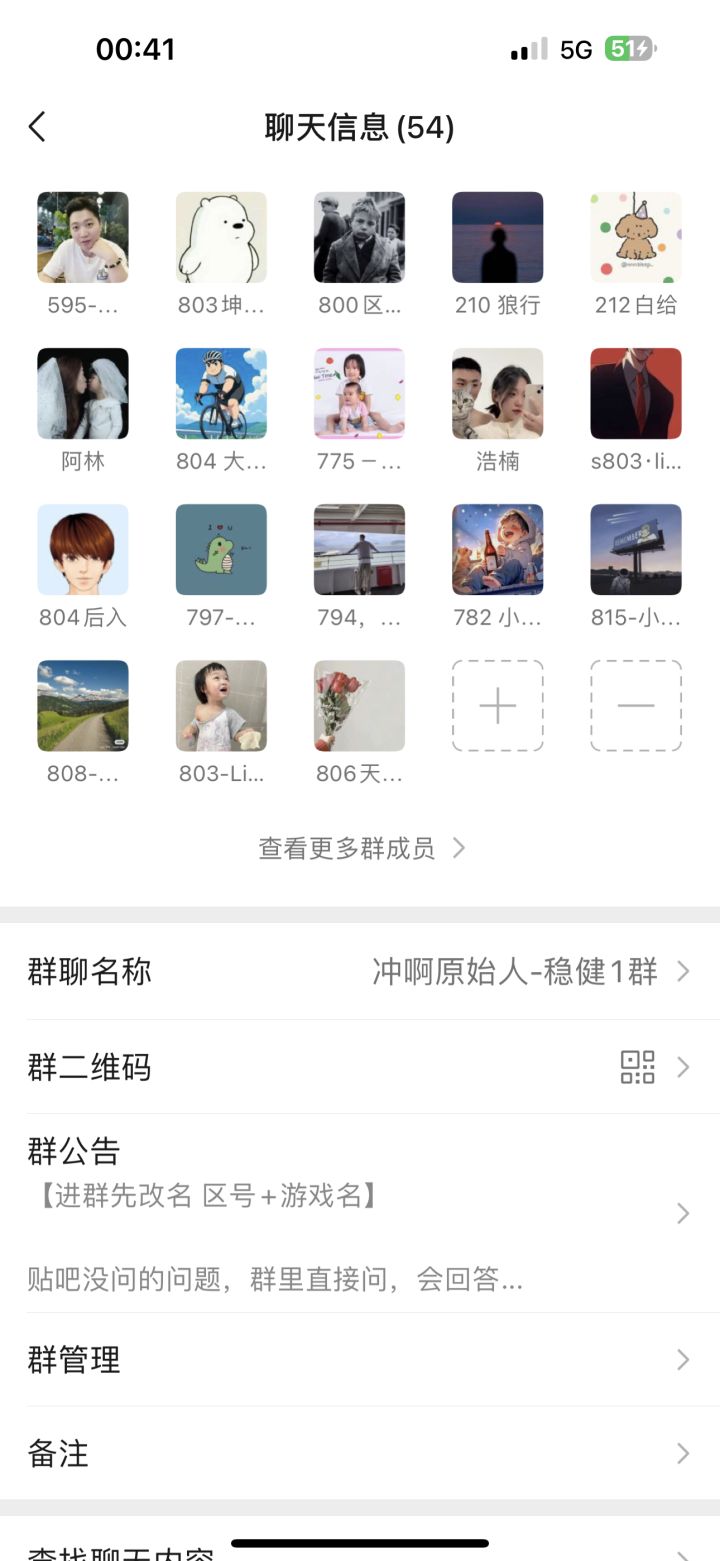The width and height of the screenshot is (720, 1561).
Task: Select the member starting with 815-小
Action: coord(635,550)
